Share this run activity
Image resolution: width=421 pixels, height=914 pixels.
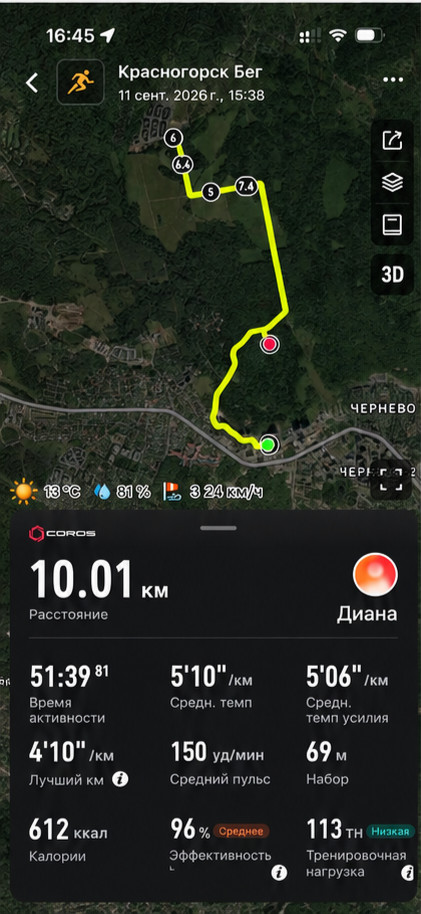coord(392,140)
